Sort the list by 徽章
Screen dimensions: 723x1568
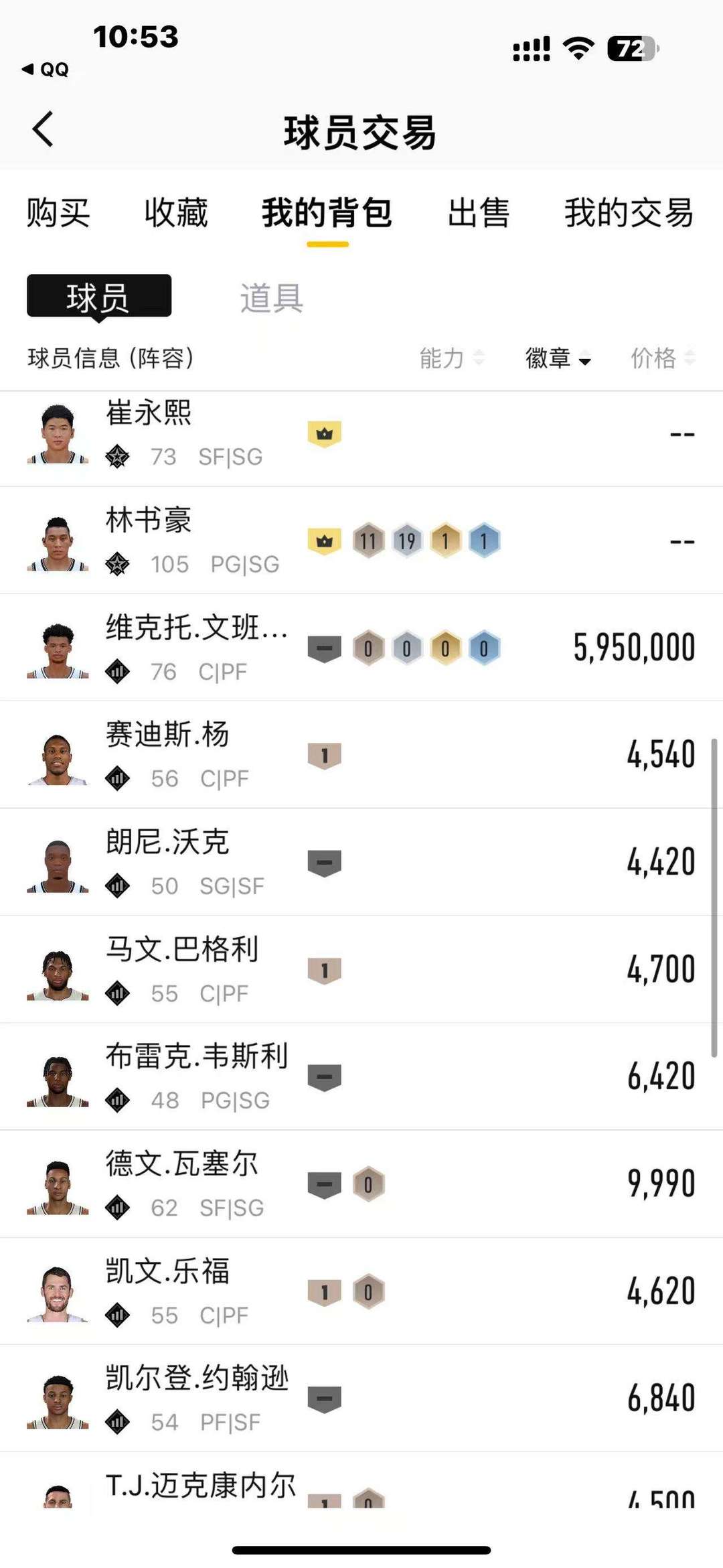[557, 358]
